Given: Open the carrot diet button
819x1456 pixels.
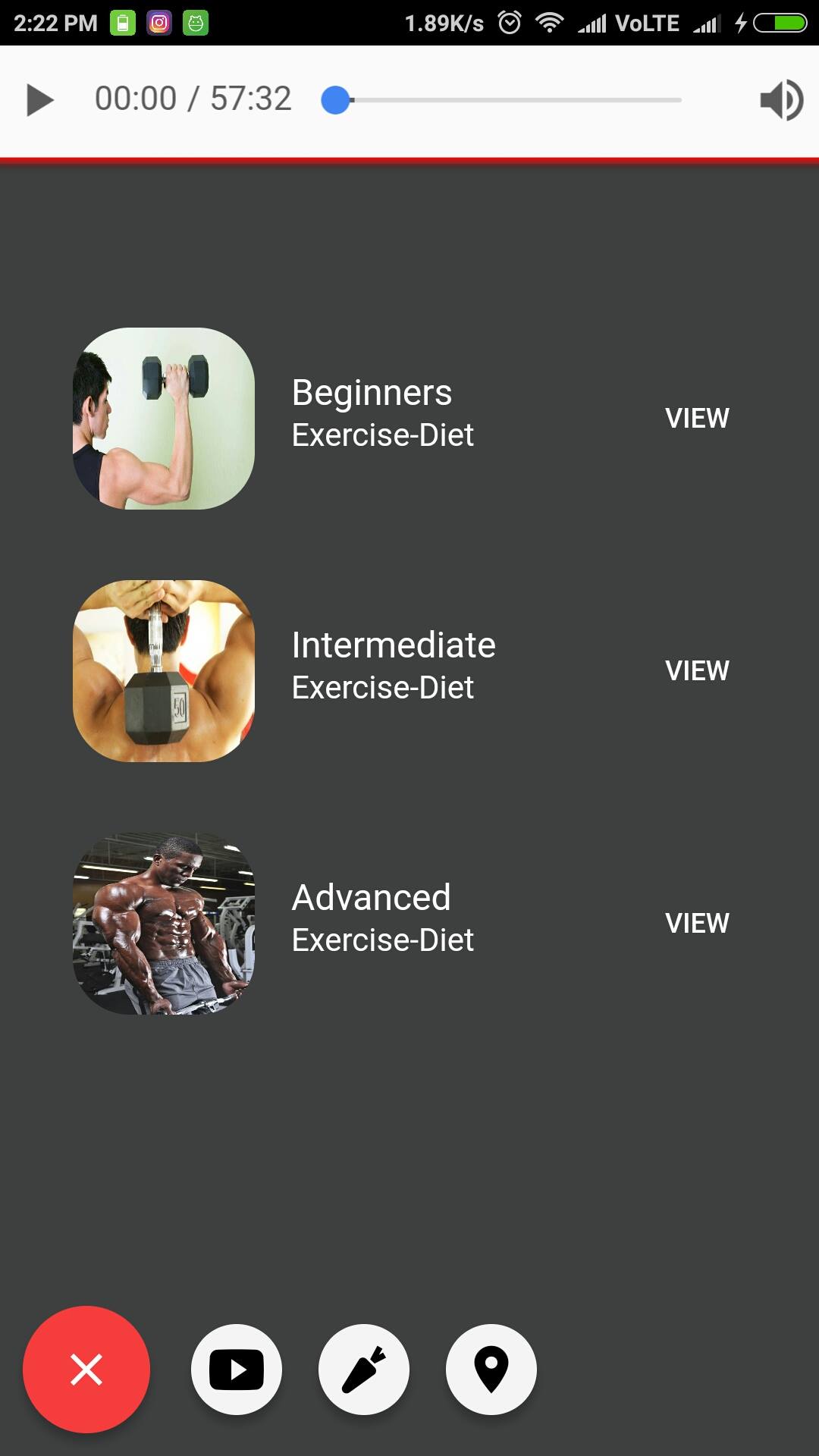Looking at the screenshot, I should pyautogui.click(x=364, y=1370).
